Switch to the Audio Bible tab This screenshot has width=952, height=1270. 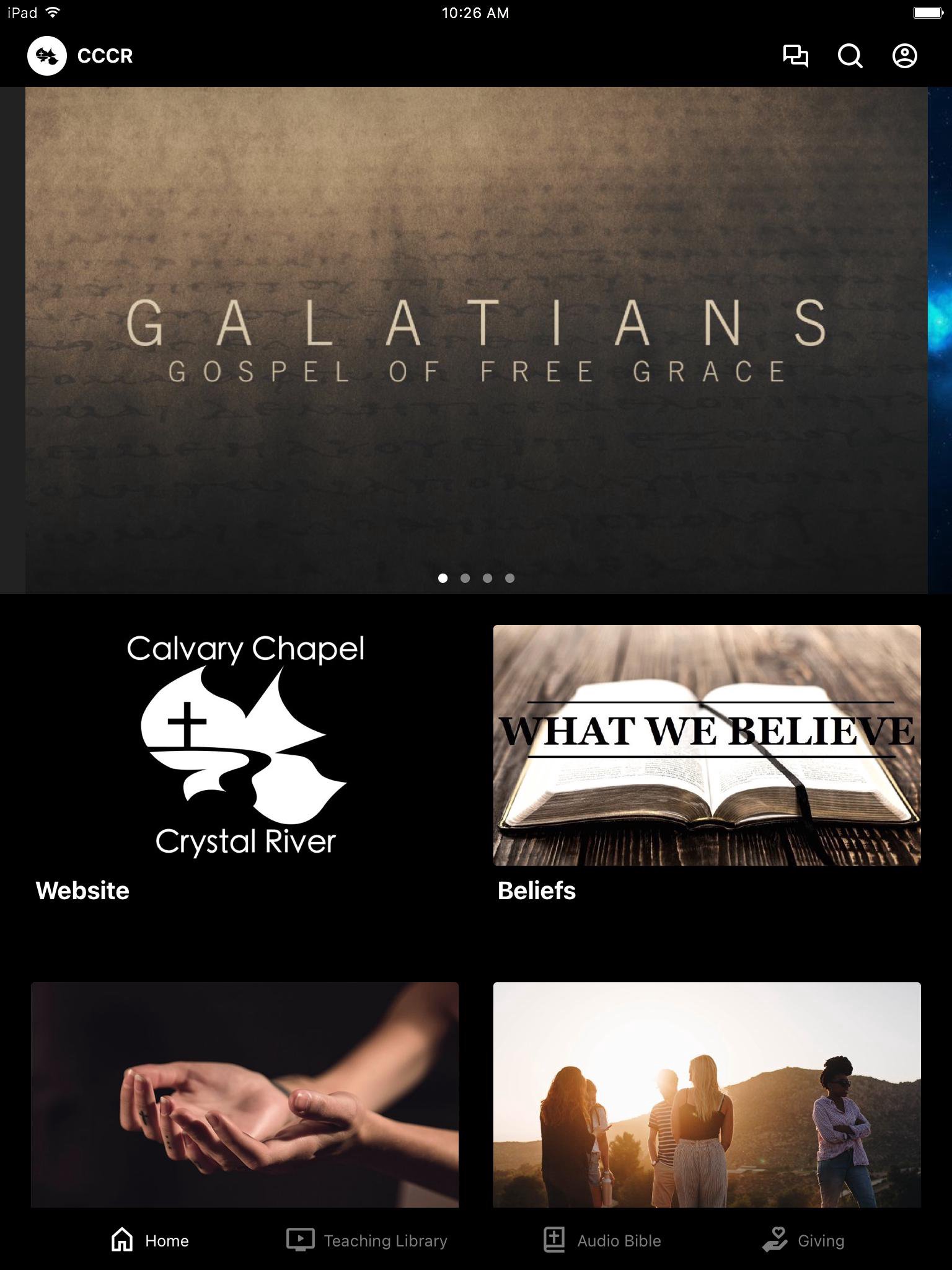coord(602,1240)
